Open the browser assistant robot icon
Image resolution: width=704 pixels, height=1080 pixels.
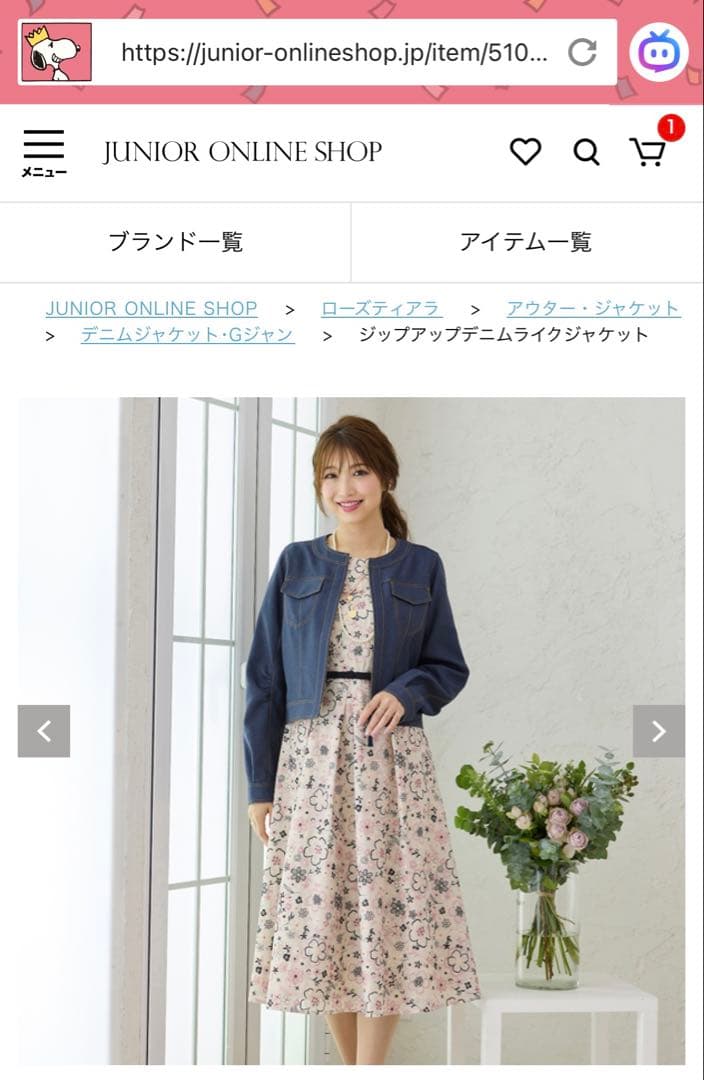(x=659, y=52)
